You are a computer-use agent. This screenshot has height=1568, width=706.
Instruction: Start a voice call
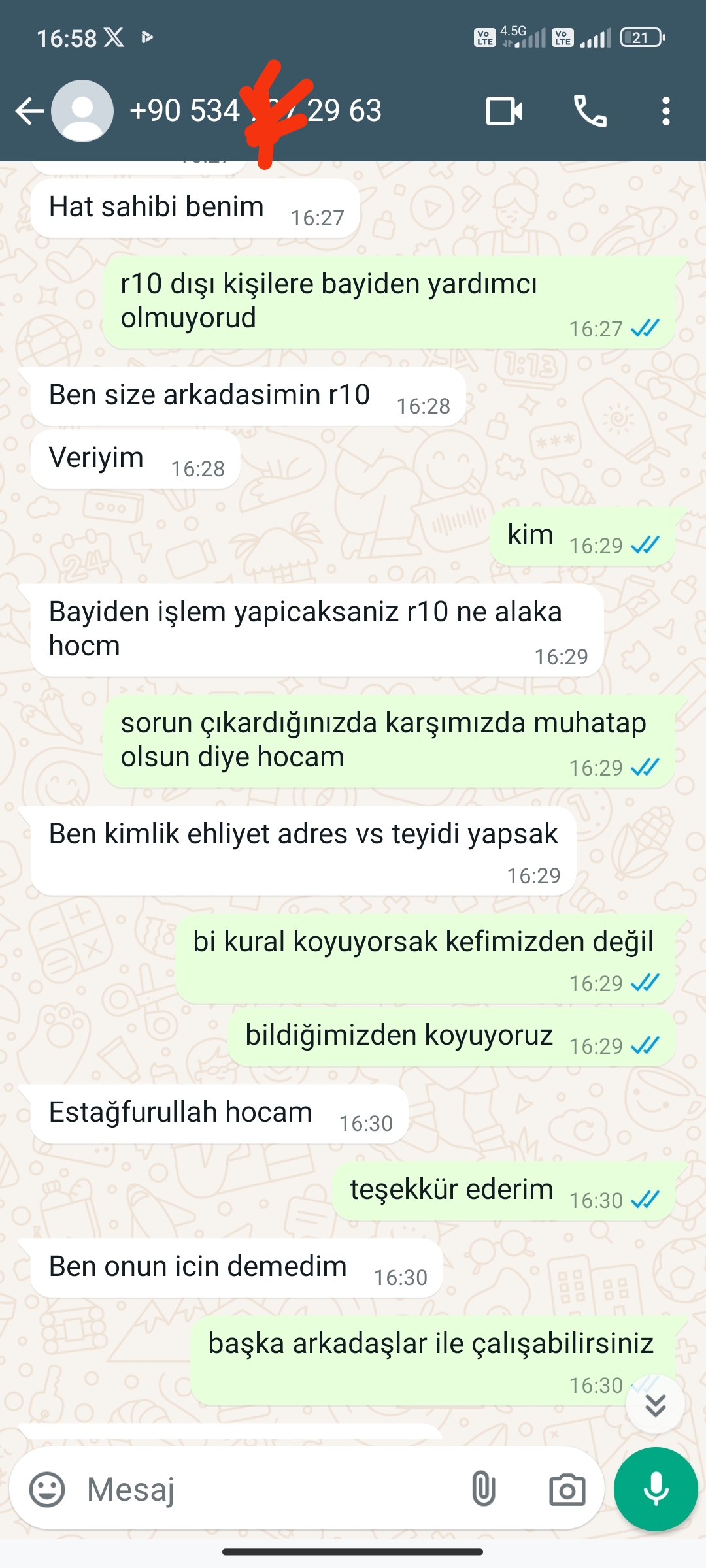tap(590, 111)
